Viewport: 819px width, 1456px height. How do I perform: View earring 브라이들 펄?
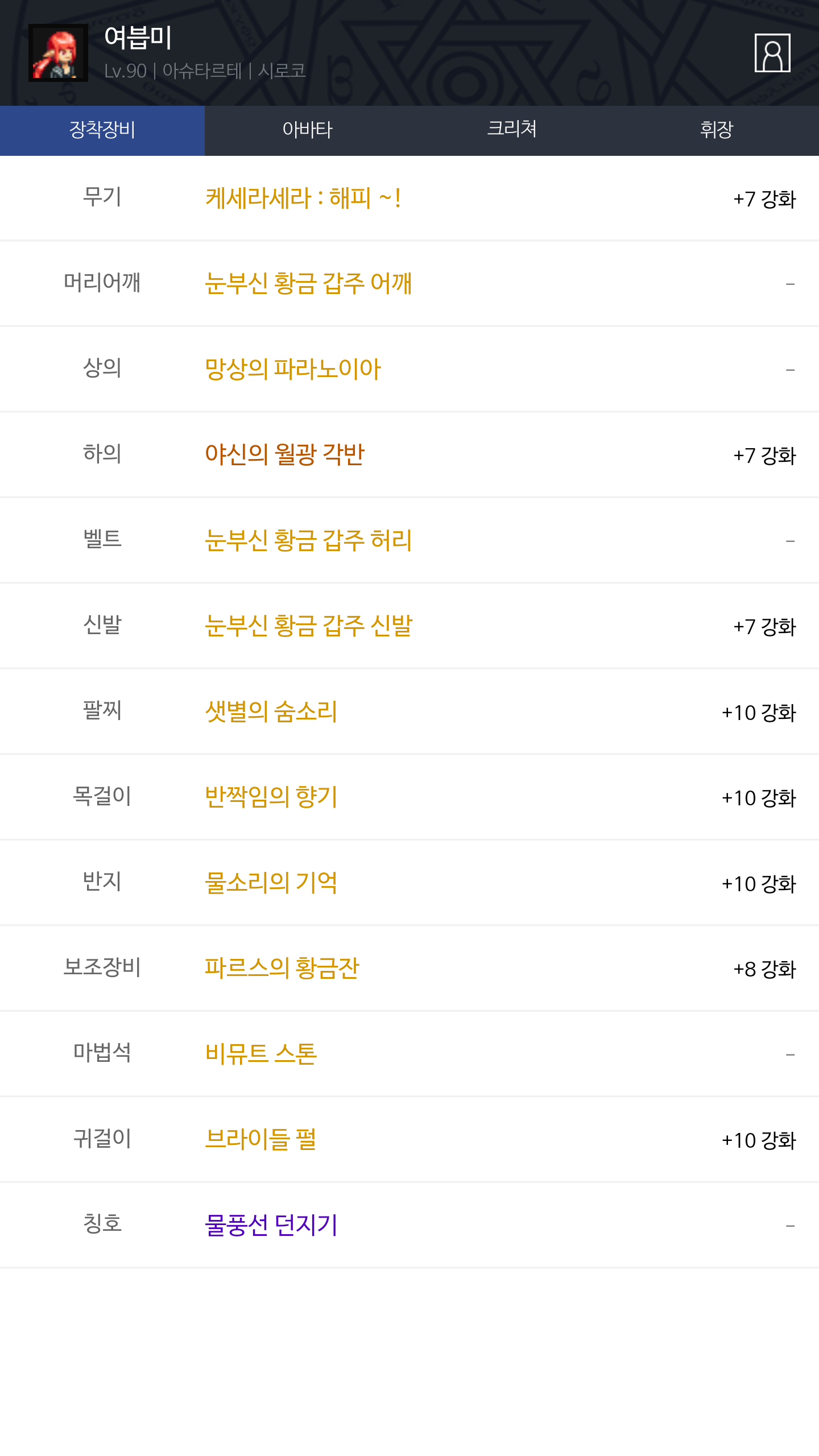click(x=260, y=1139)
